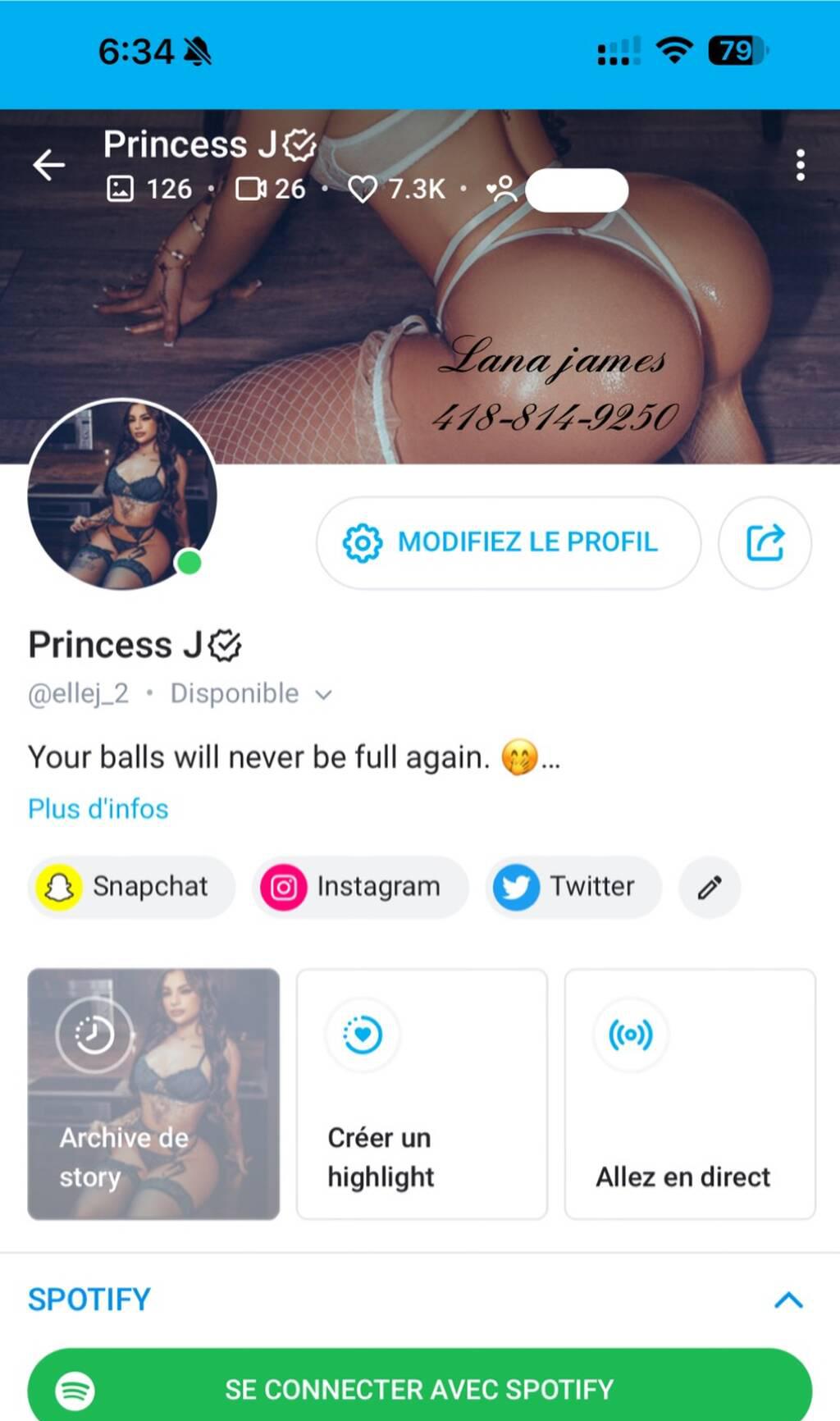Expand bio with Plus d'infos
Screen dimensions: 840x1421
coord(98,809)
